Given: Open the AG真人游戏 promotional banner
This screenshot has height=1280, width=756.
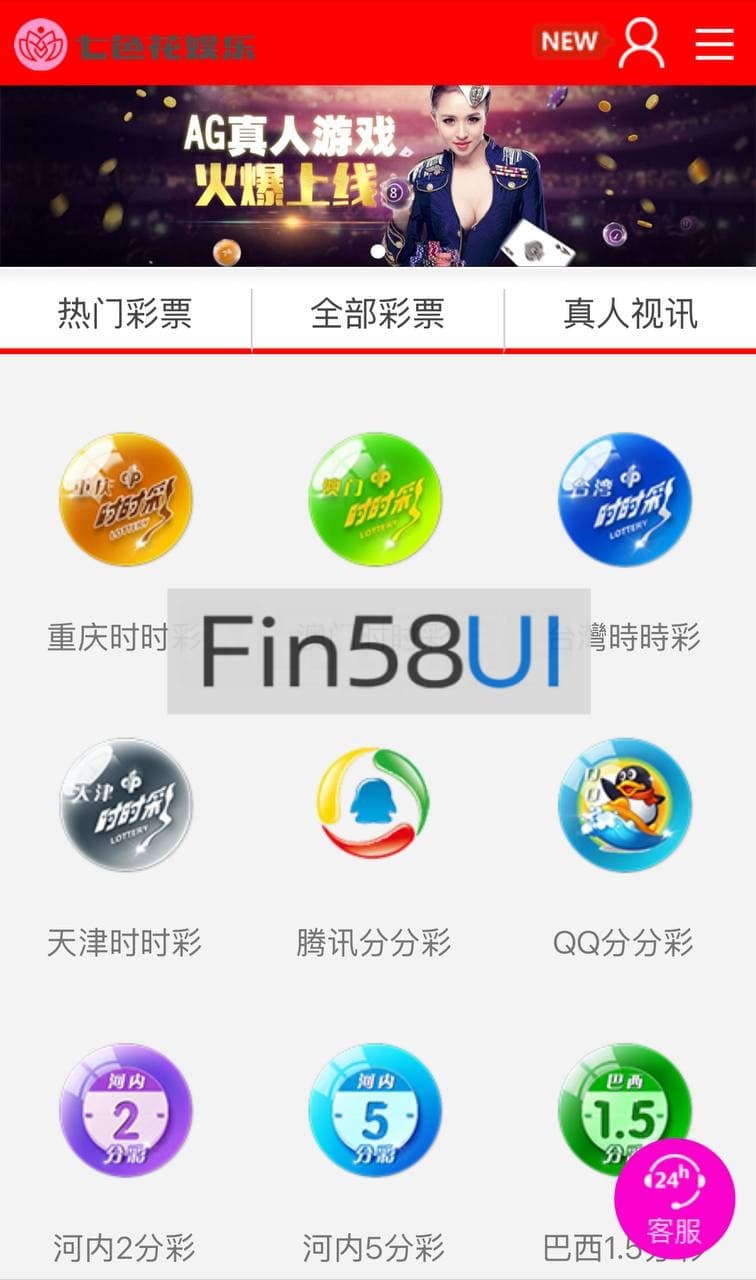Looking at the screenshot, I should pos(378,181).
